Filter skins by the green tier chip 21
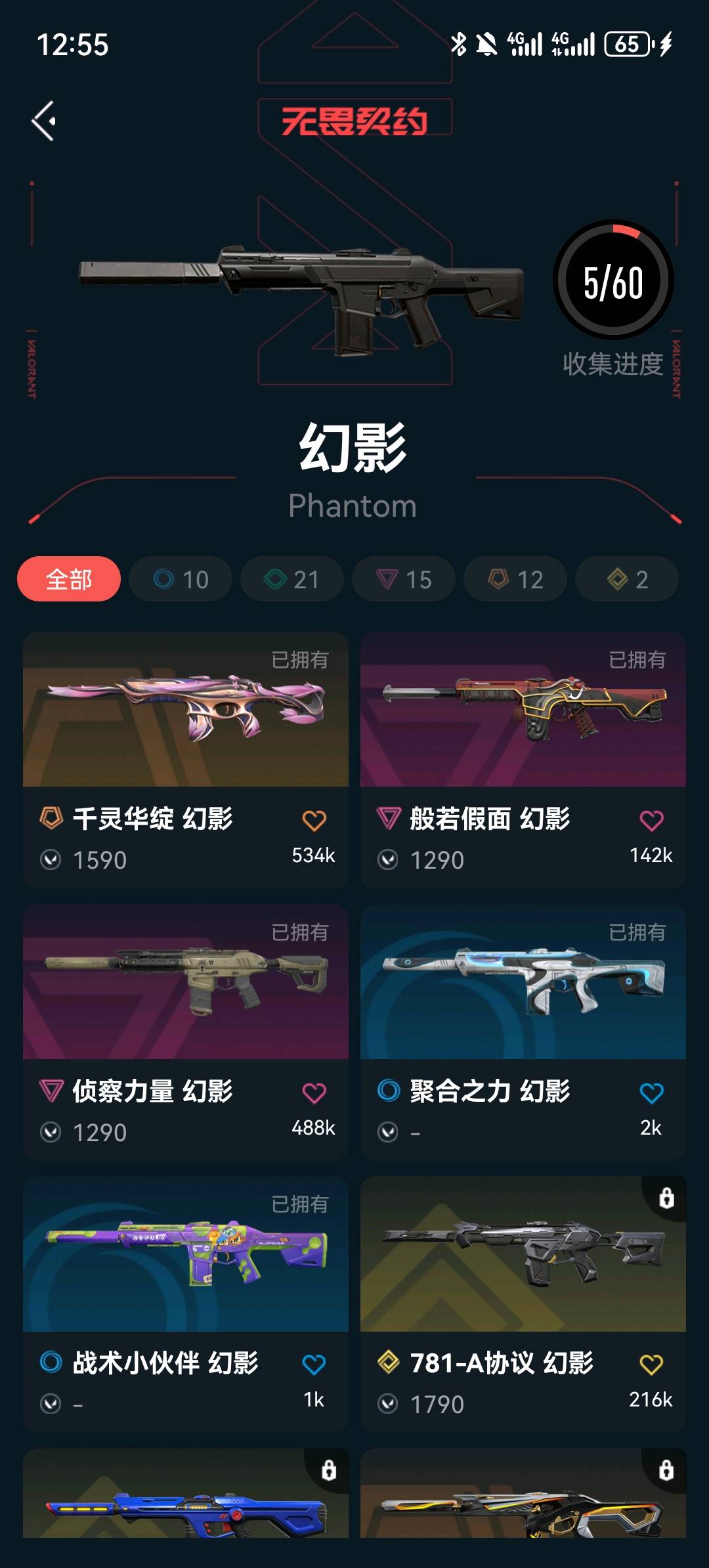The width and height of the screenshot is (709, 1568). coord(292,579)
